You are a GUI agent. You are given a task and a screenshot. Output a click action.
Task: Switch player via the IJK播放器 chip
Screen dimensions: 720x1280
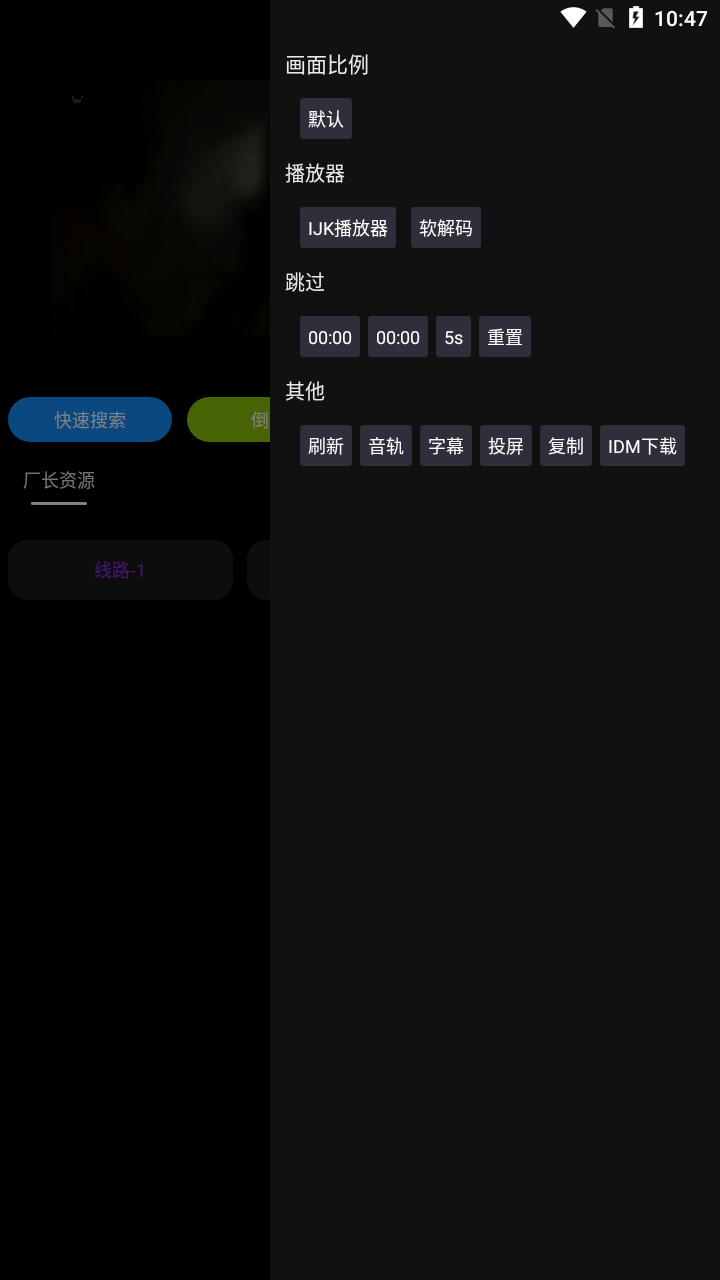[x=348, y=228]
